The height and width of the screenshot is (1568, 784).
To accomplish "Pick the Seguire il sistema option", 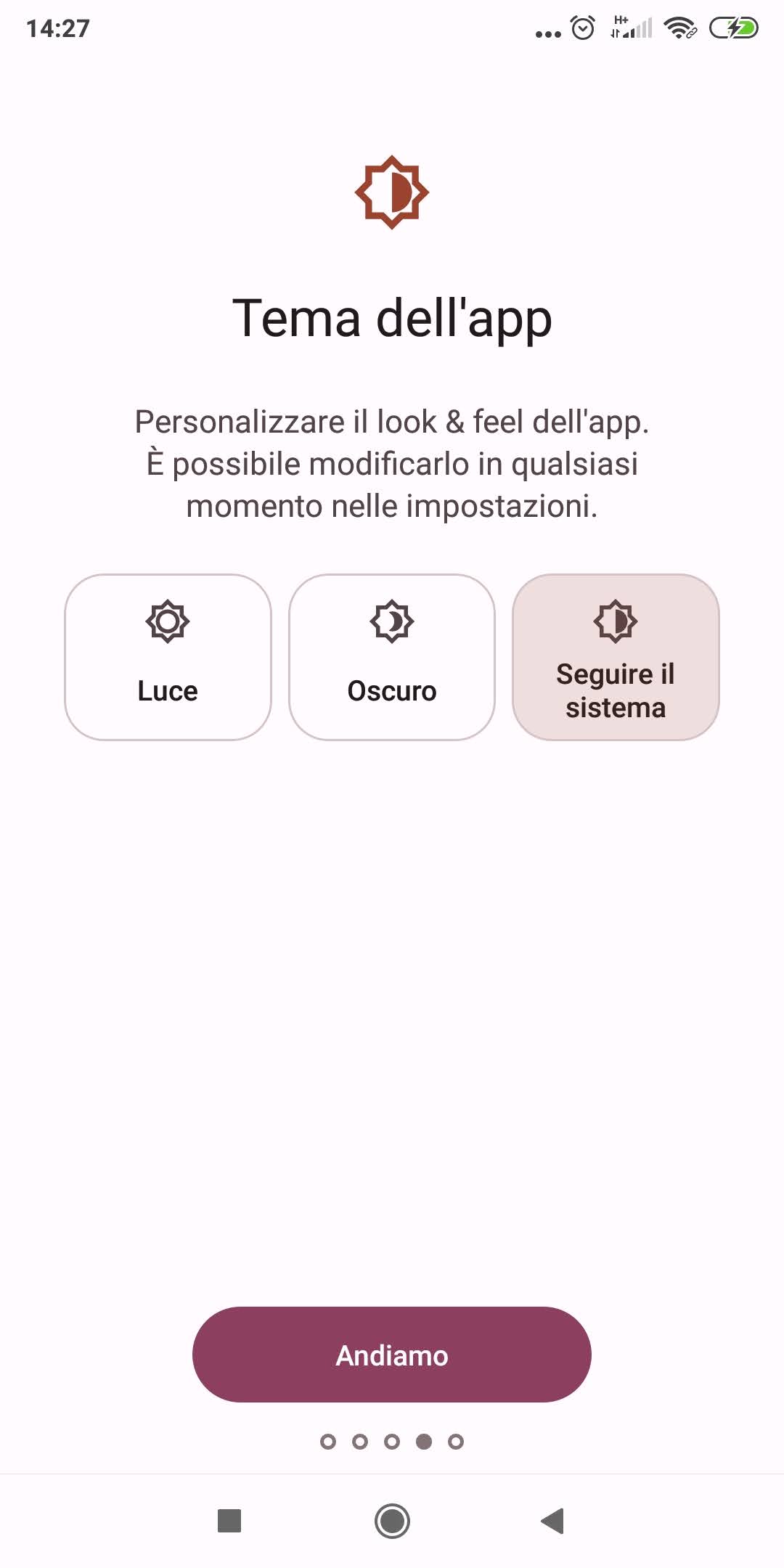I will (616, 657).
